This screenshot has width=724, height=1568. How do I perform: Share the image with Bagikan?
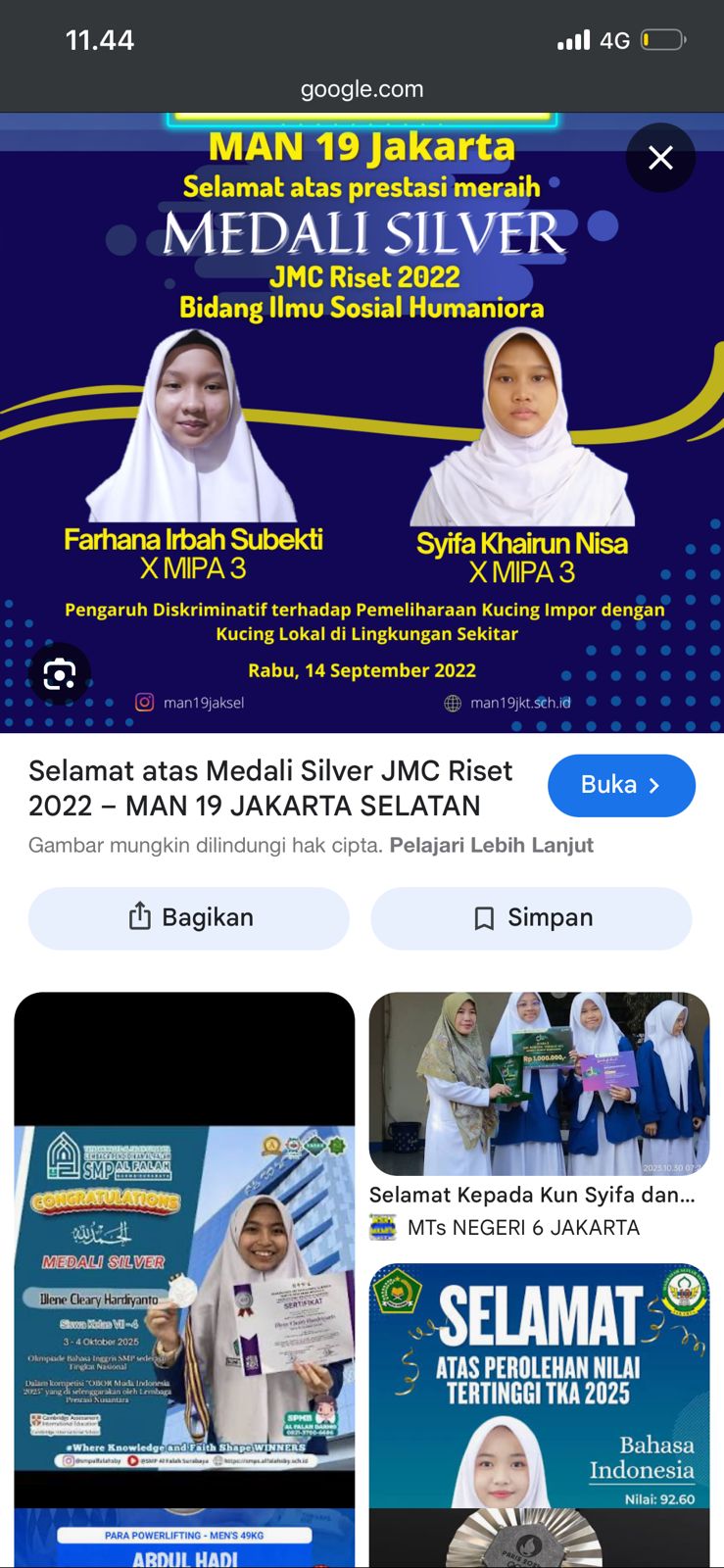(x=189, y=918)
